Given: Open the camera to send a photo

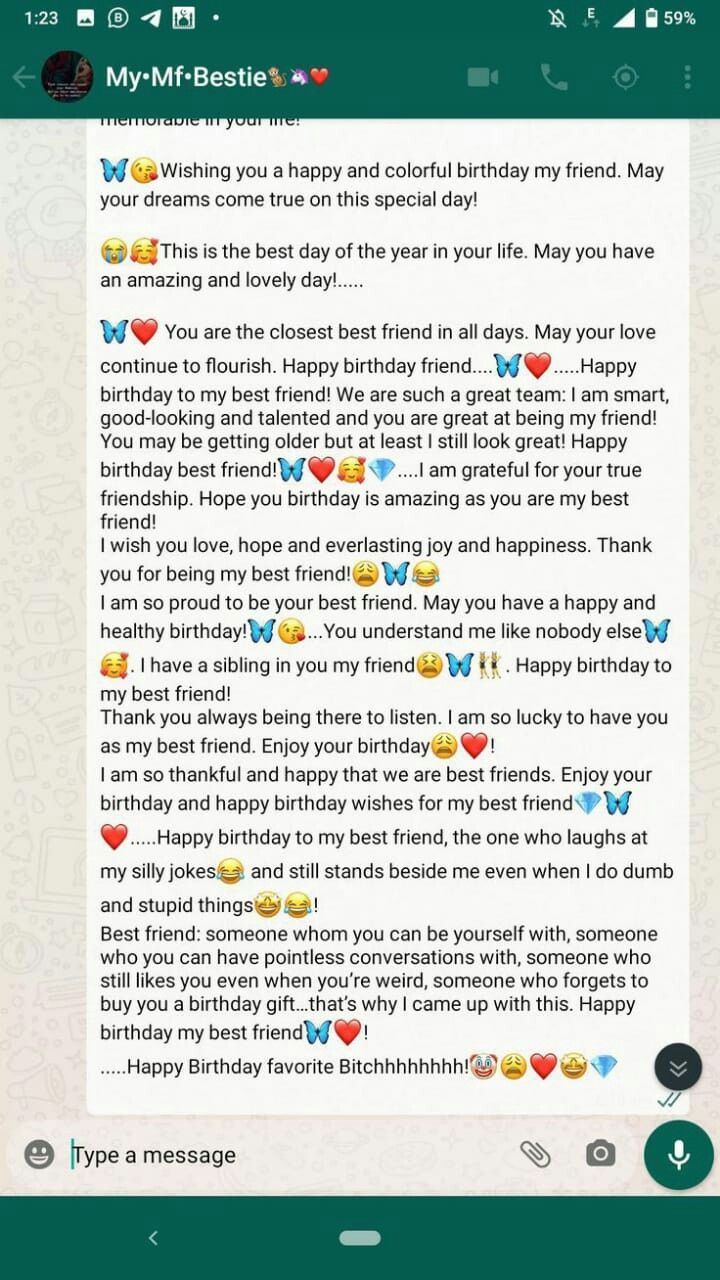Looking at the screenshot, I should tap(600, 1154).
